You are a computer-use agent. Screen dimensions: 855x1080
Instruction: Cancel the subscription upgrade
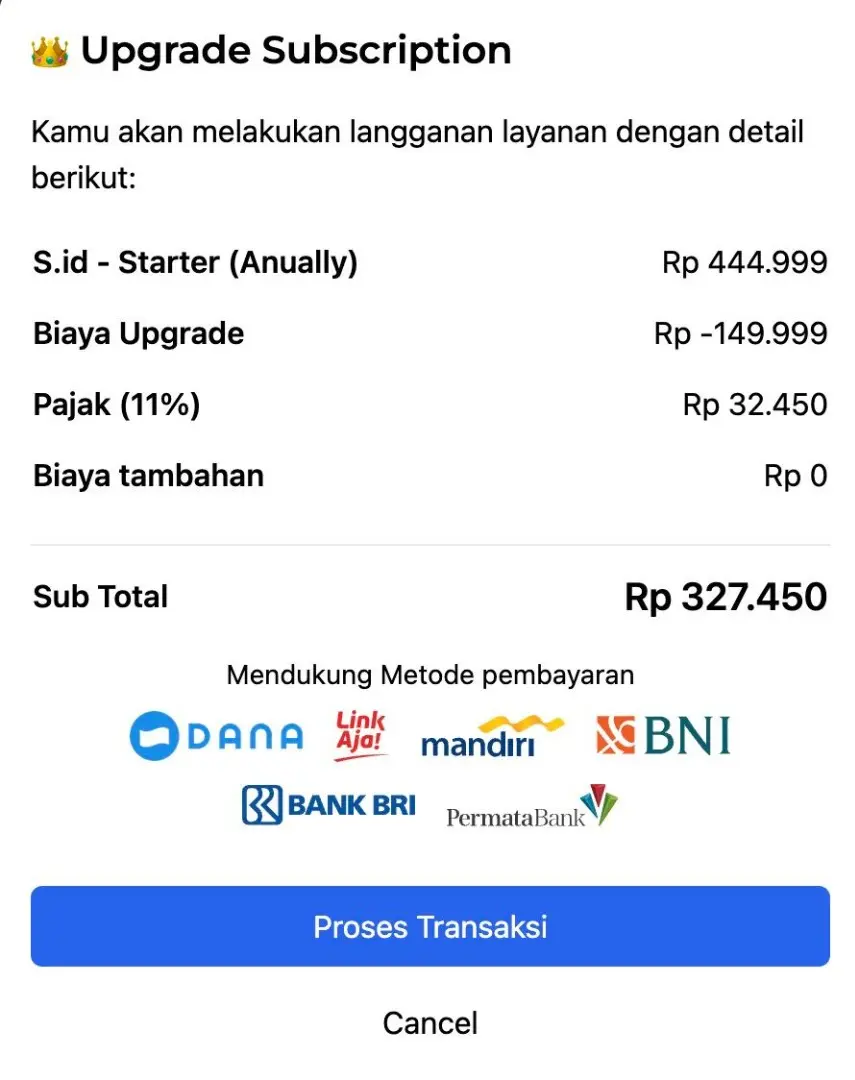click(430, 1023)
